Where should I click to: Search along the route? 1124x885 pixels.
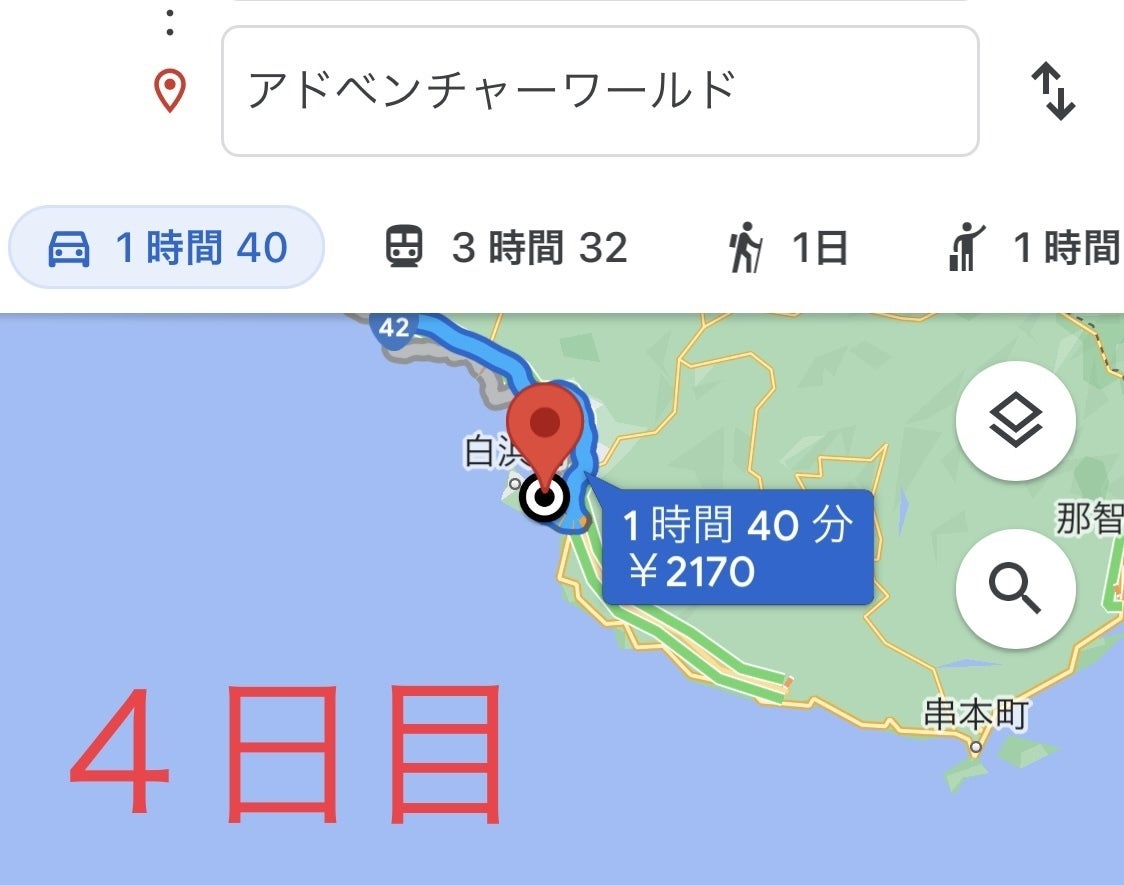1015,589
